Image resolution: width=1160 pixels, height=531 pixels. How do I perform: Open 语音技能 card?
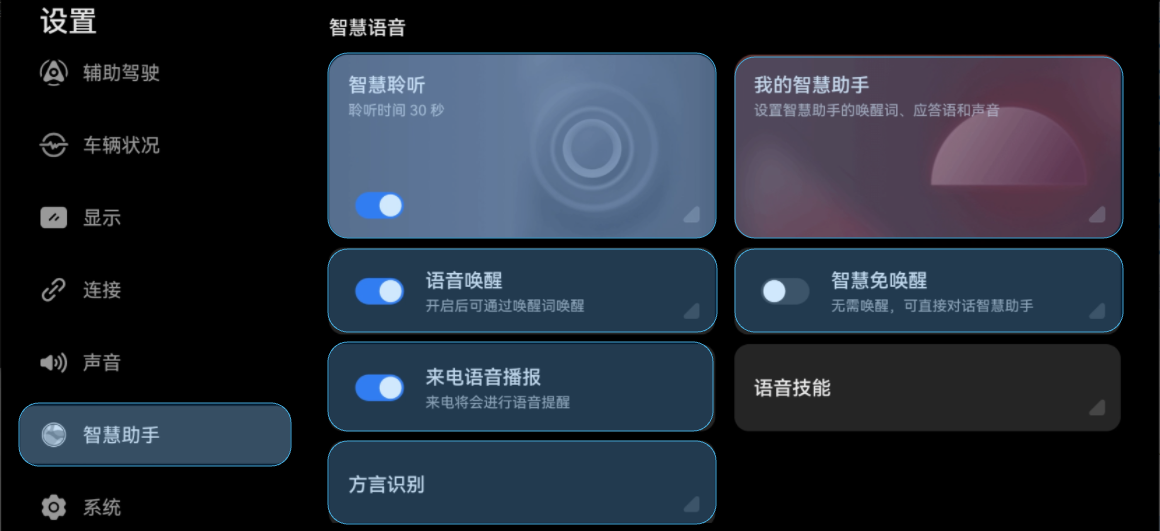926,388
